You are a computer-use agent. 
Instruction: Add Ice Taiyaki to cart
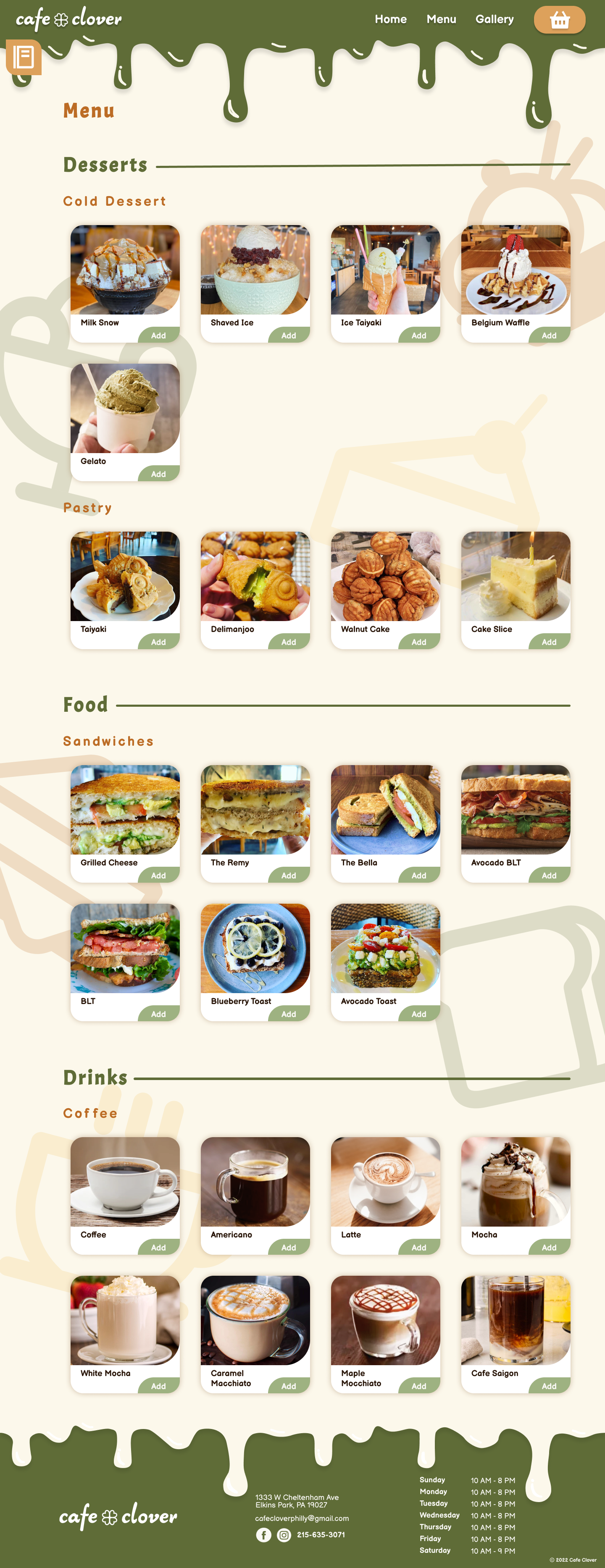[418, 336]
